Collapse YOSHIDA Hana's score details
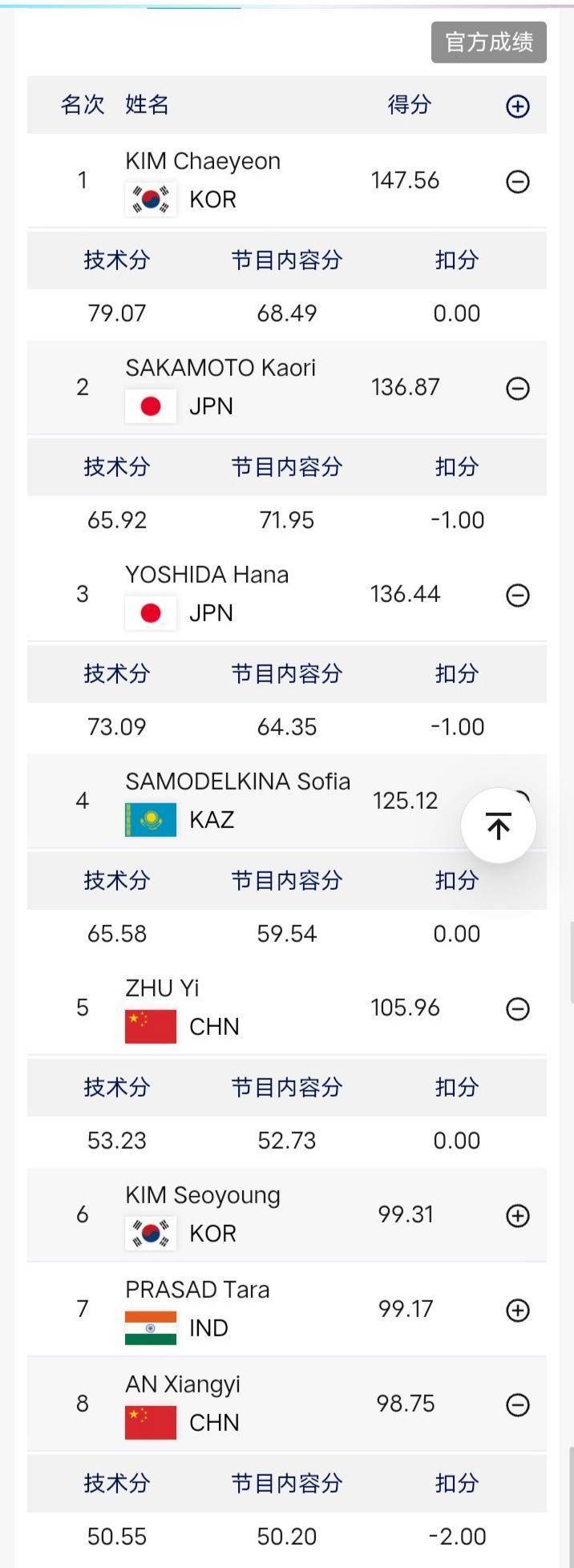574x1568 pixels. pyautogui.click(x=518, y=596)
